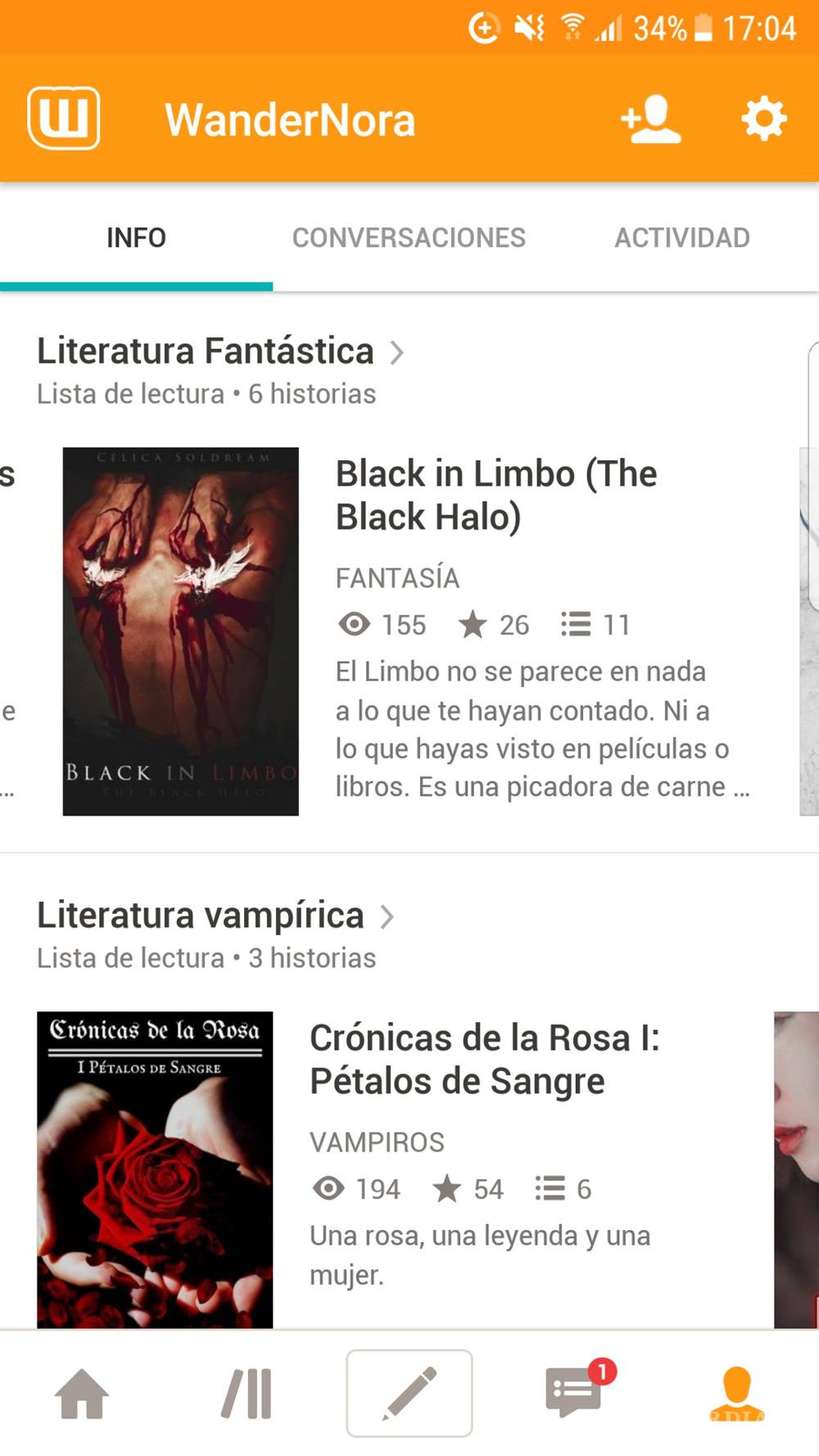Screen dimensions: 819x1456
Task: Open the story Black in Limbo
Action: point(495,495)
